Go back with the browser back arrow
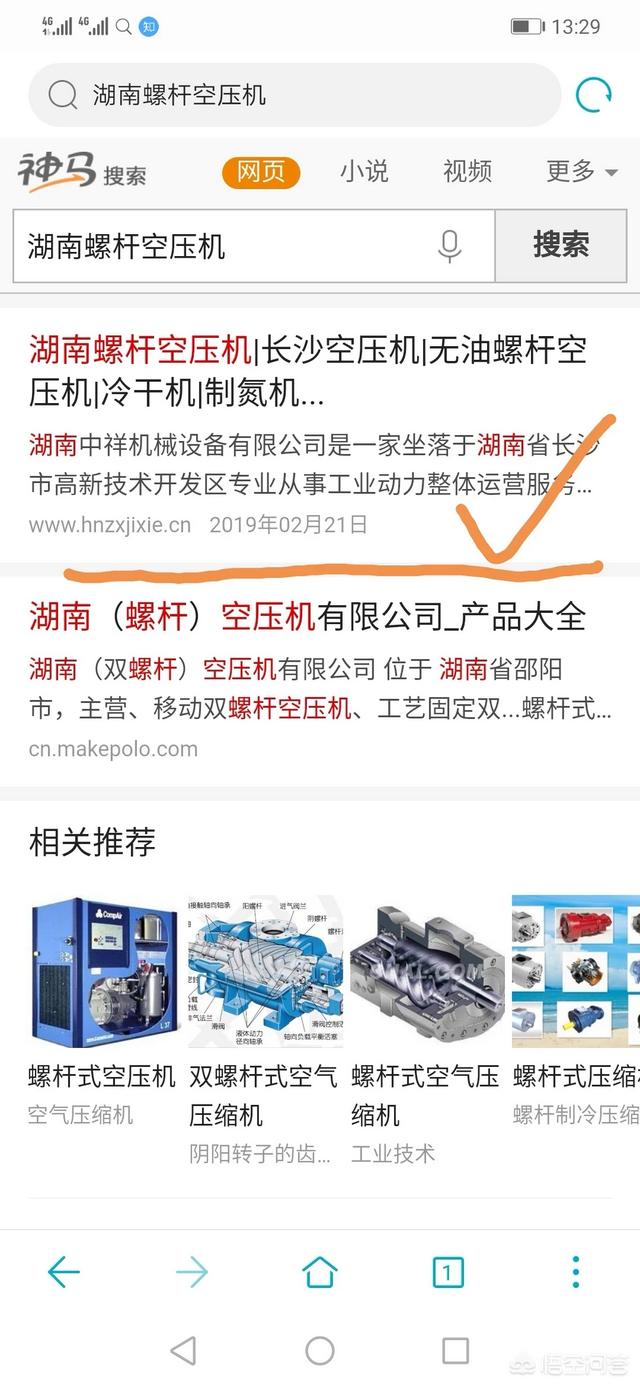The height and width of the screenshot is (1387, 640). pyautogui.click(x=64, y=1272)
